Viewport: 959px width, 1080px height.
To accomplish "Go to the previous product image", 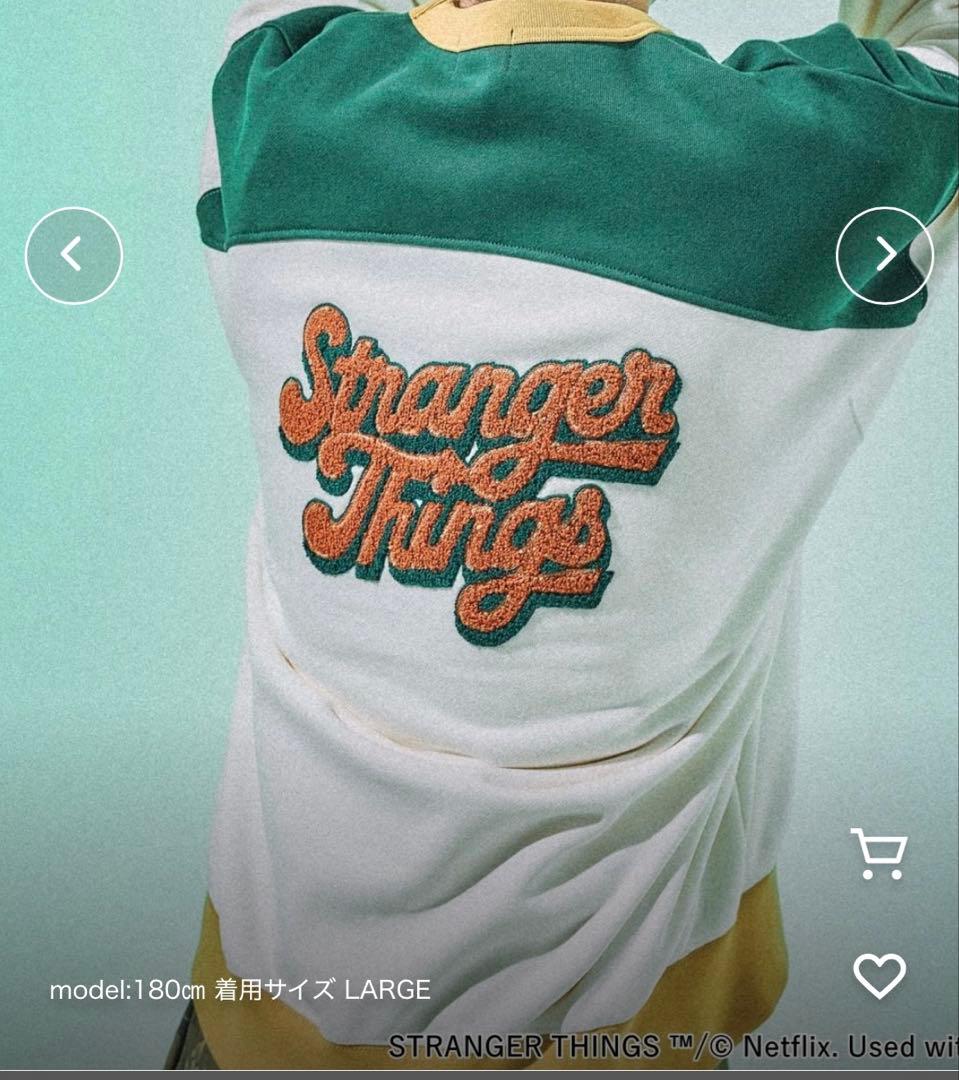I will pos(73,255).
